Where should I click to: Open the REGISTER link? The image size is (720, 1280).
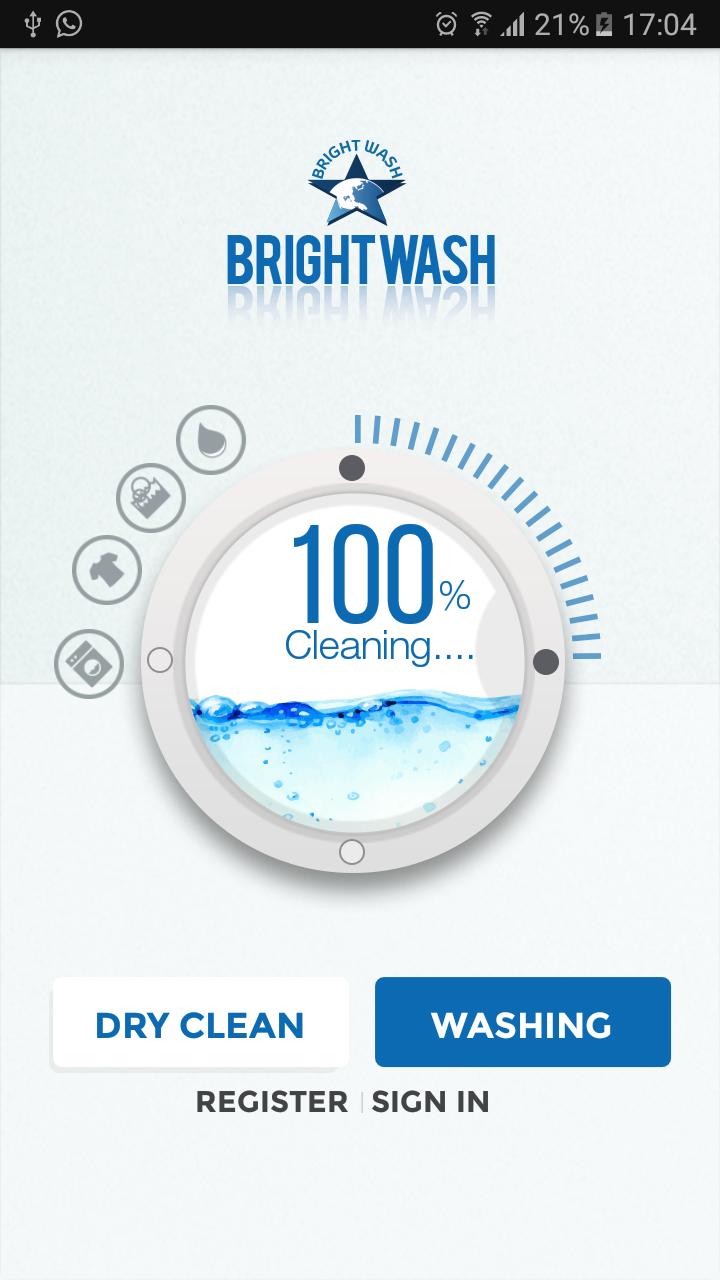click(x=272, y=1102)
